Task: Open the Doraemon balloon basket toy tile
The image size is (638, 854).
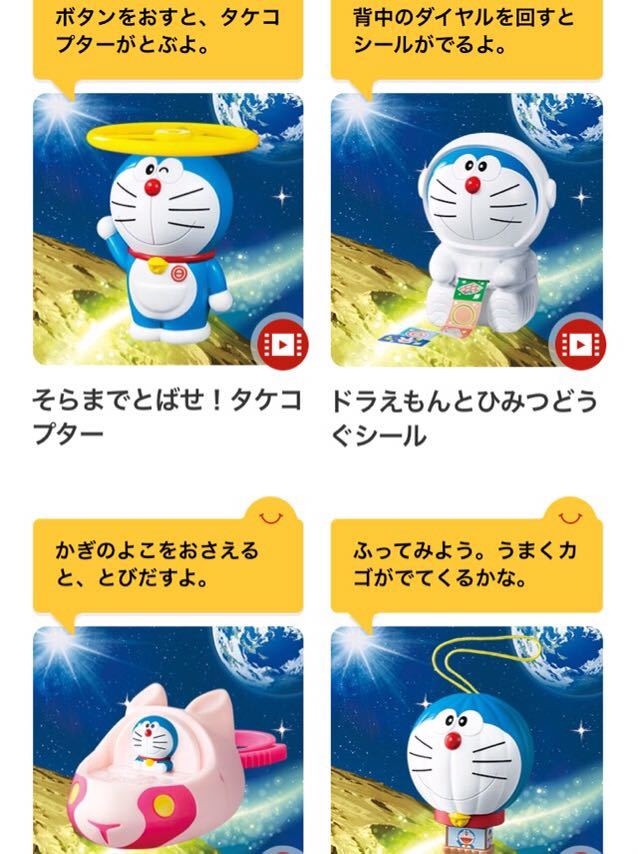Action: (466, 740)
